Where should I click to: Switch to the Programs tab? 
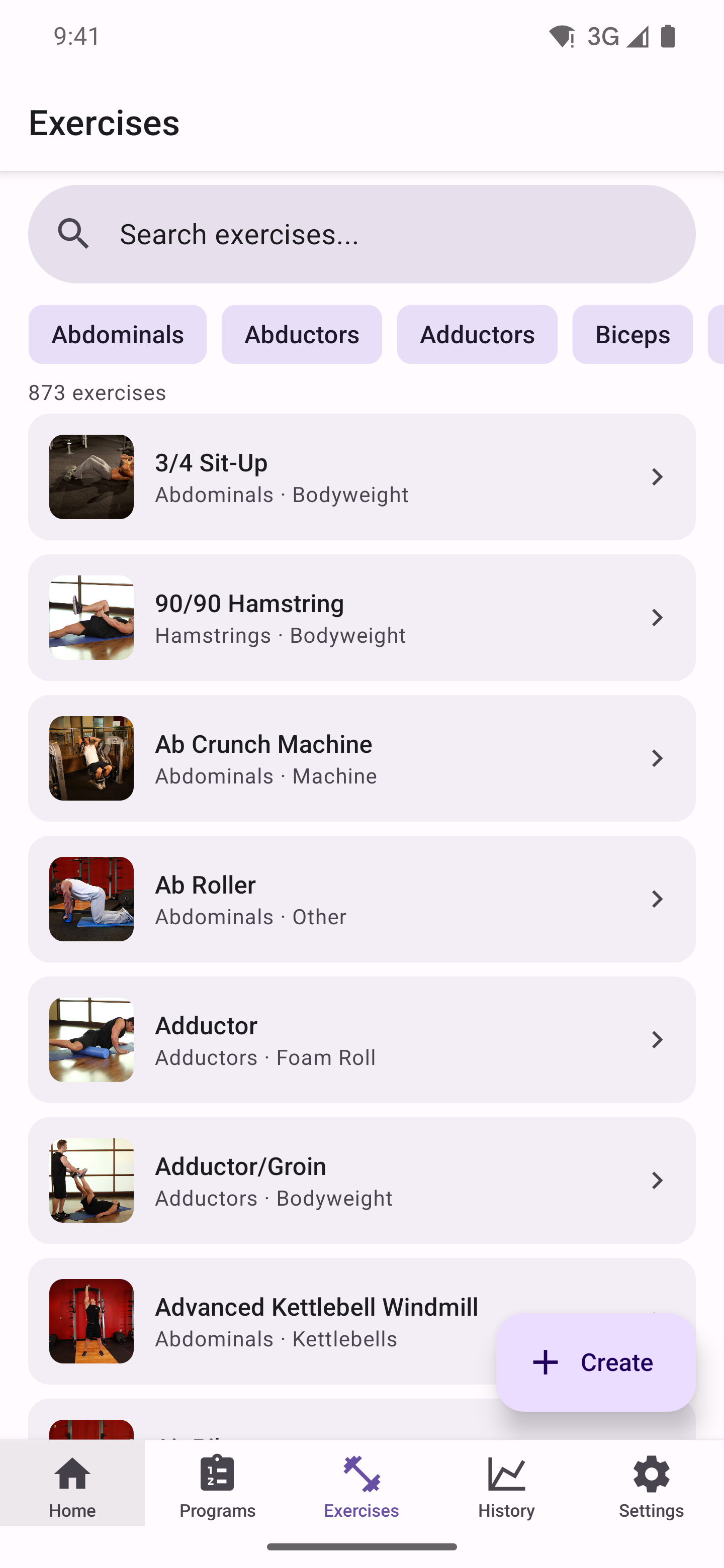click(217, 1485)
